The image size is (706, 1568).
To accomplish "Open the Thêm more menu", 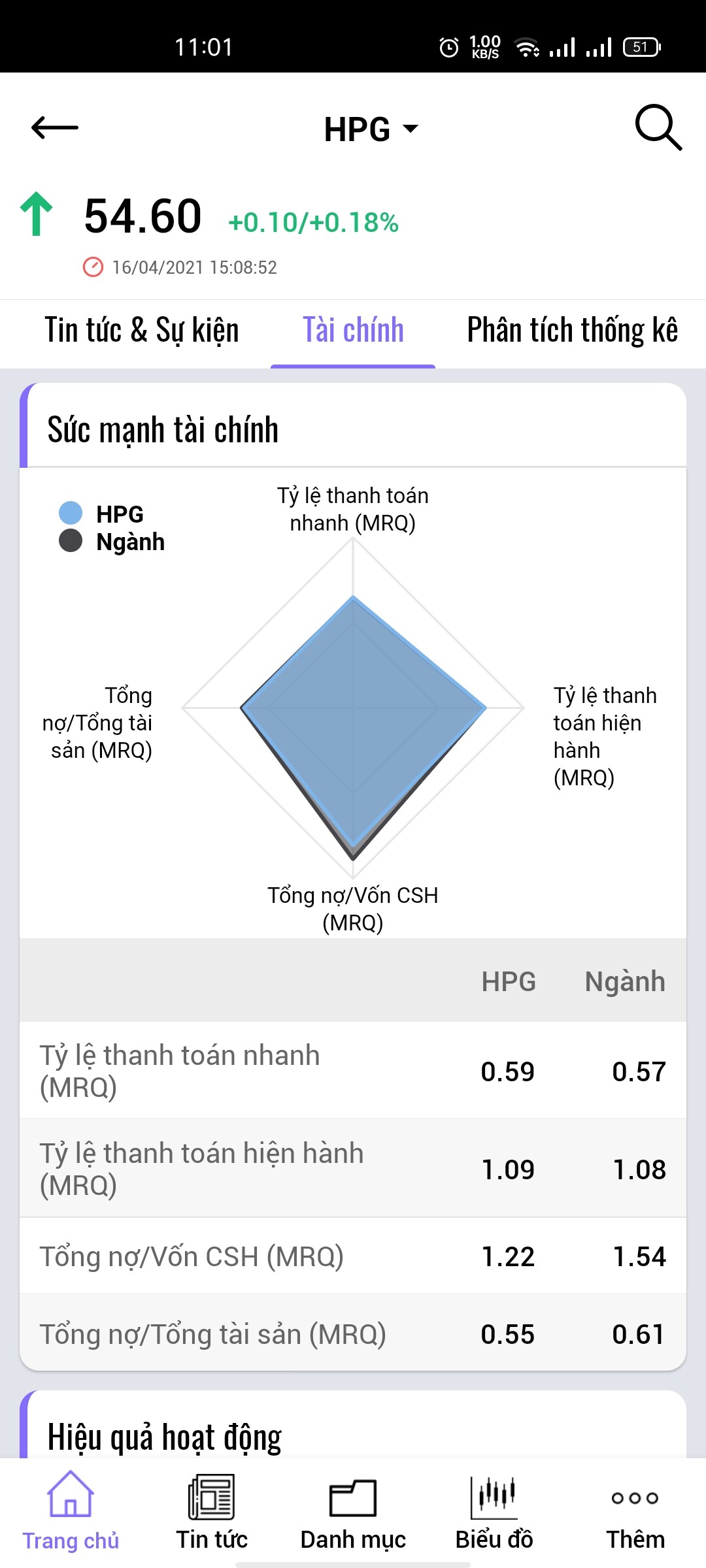I will pyautogui.click(x=635, y=1512).
